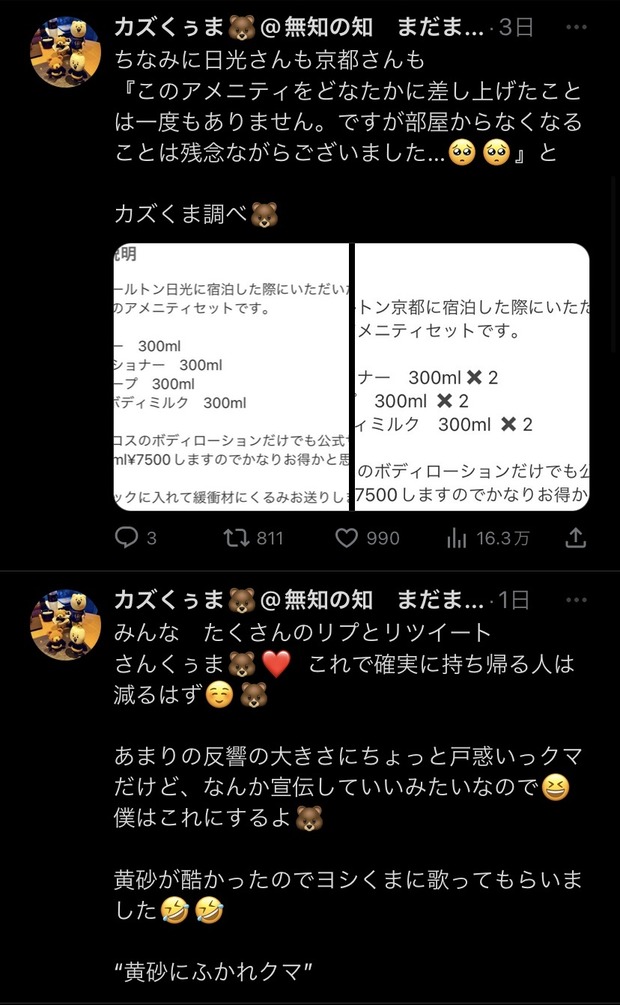Open the overflow menu on the 3日 tweet

click(576, 27)
